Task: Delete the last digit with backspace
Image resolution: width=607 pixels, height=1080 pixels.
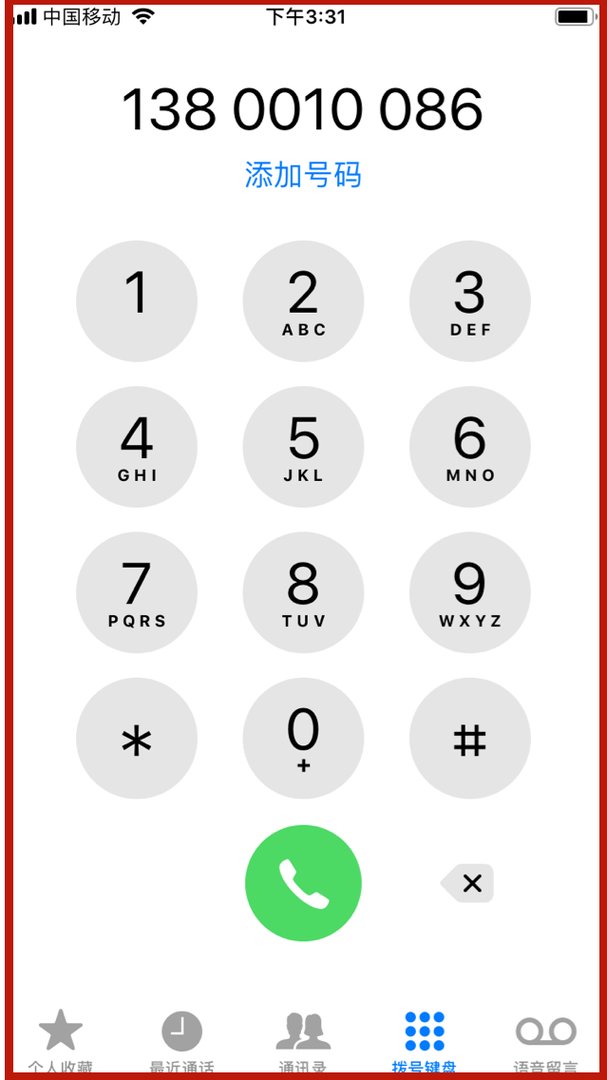Action: pyautogui.click(x=468, y=883)
